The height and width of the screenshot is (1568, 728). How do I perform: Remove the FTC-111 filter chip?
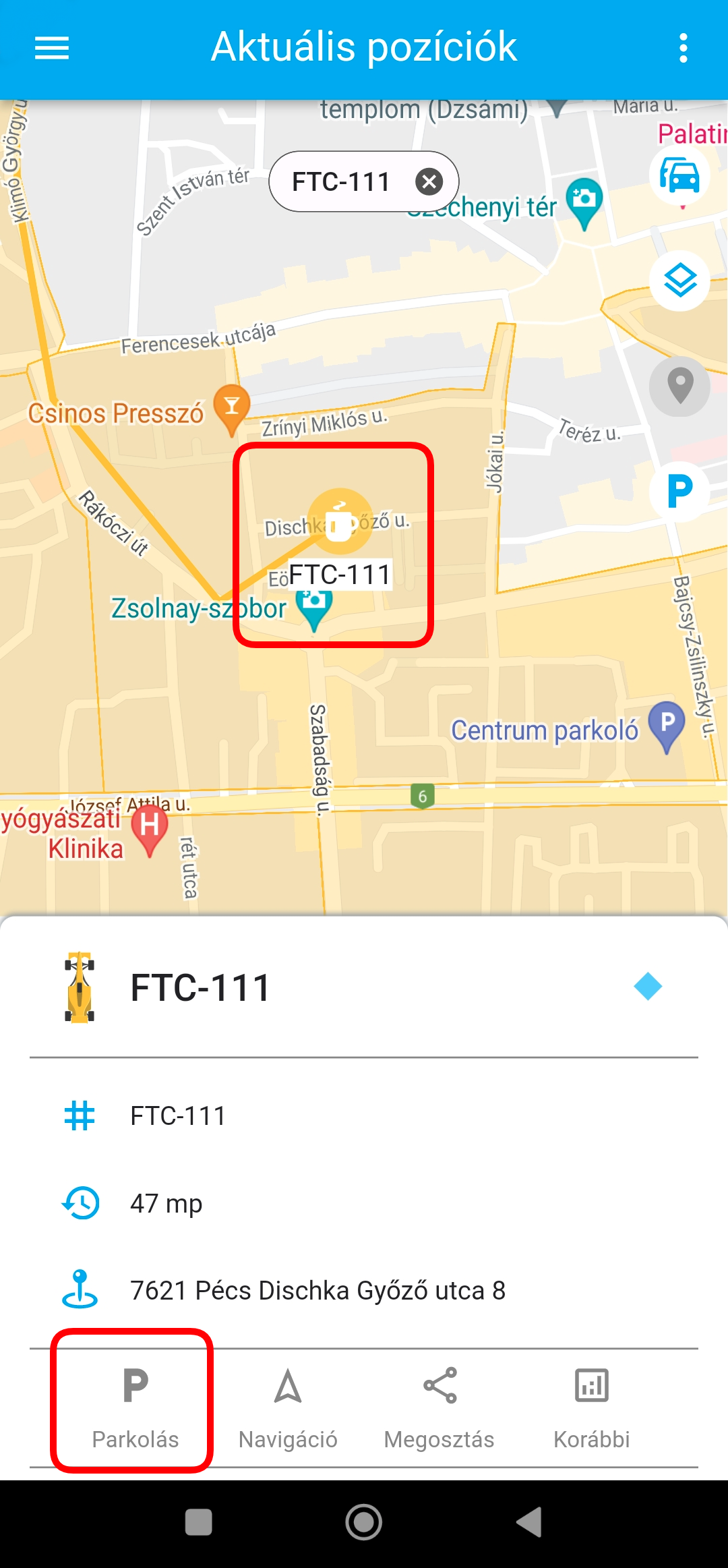[x=429, y=181]
